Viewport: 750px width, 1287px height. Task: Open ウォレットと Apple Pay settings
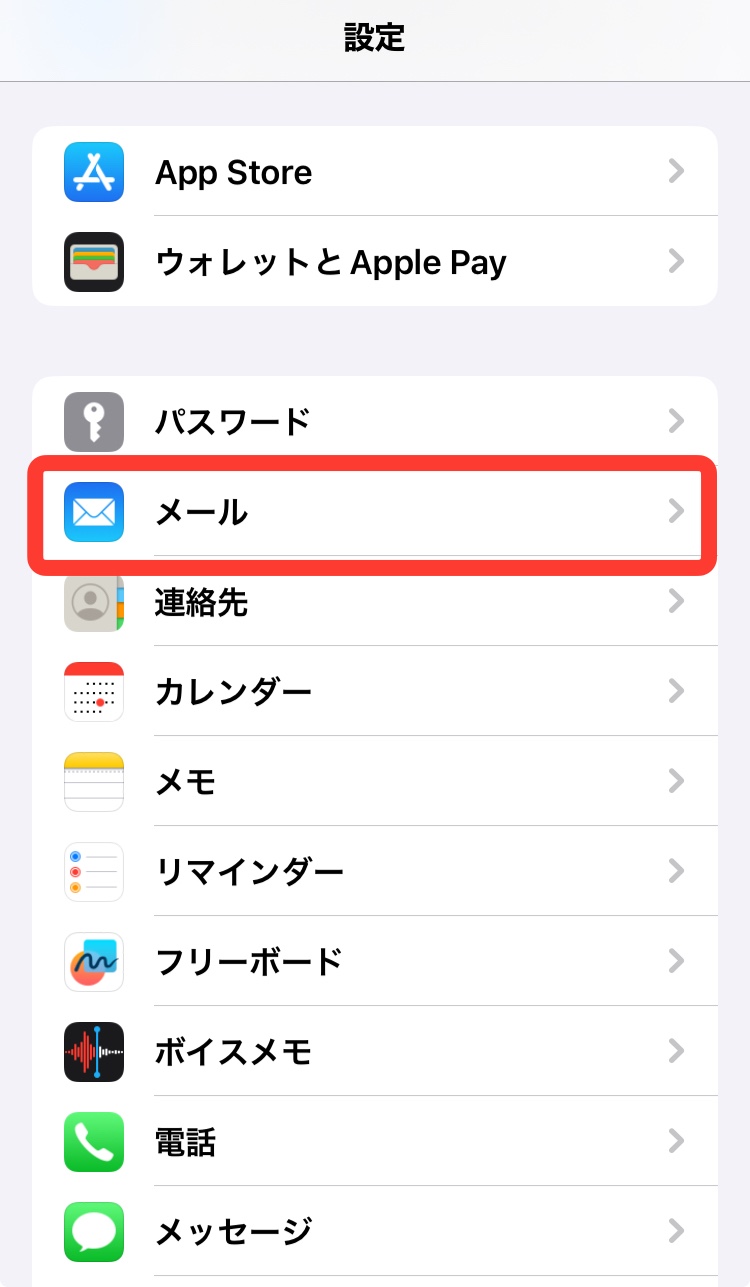[374, 262]
